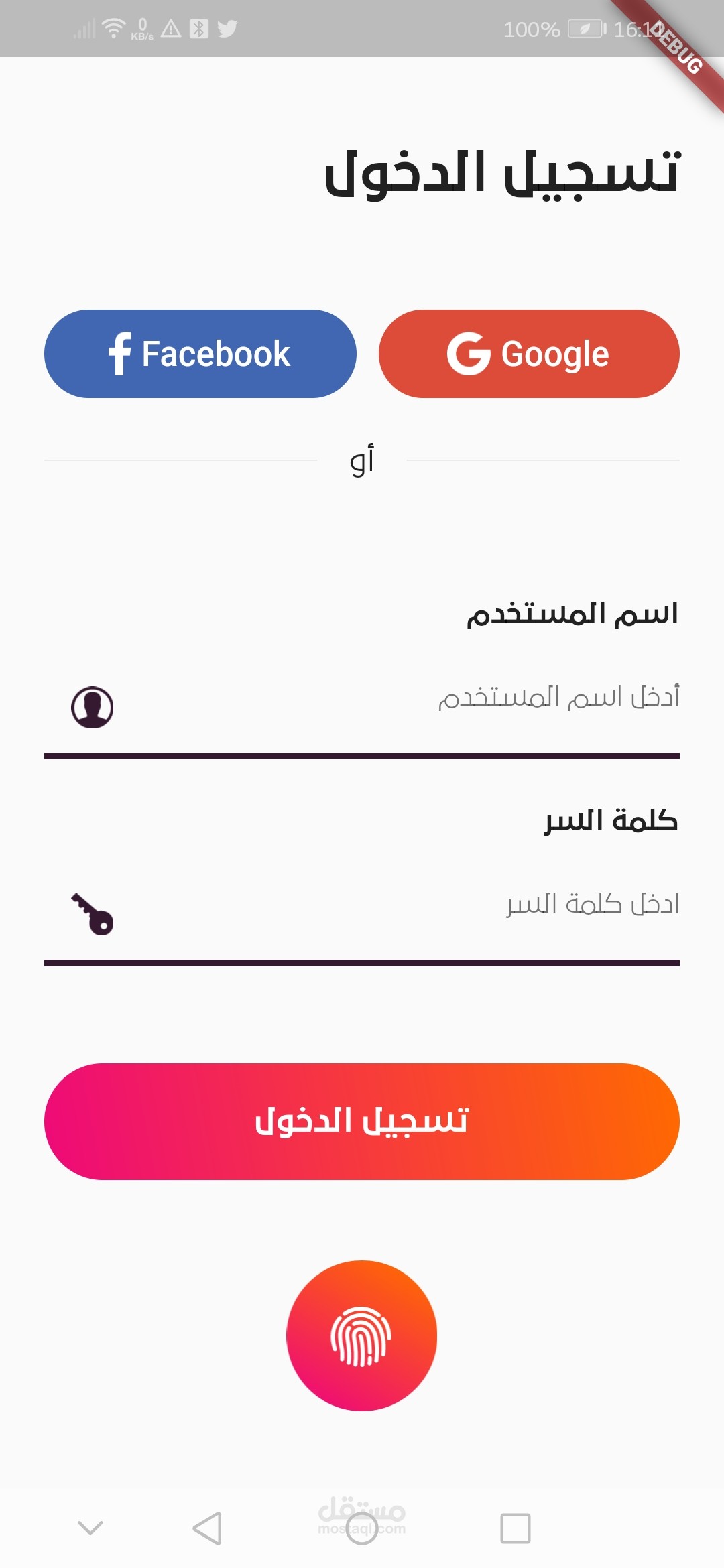Go back using the system back button

(x=207, y=1528)
